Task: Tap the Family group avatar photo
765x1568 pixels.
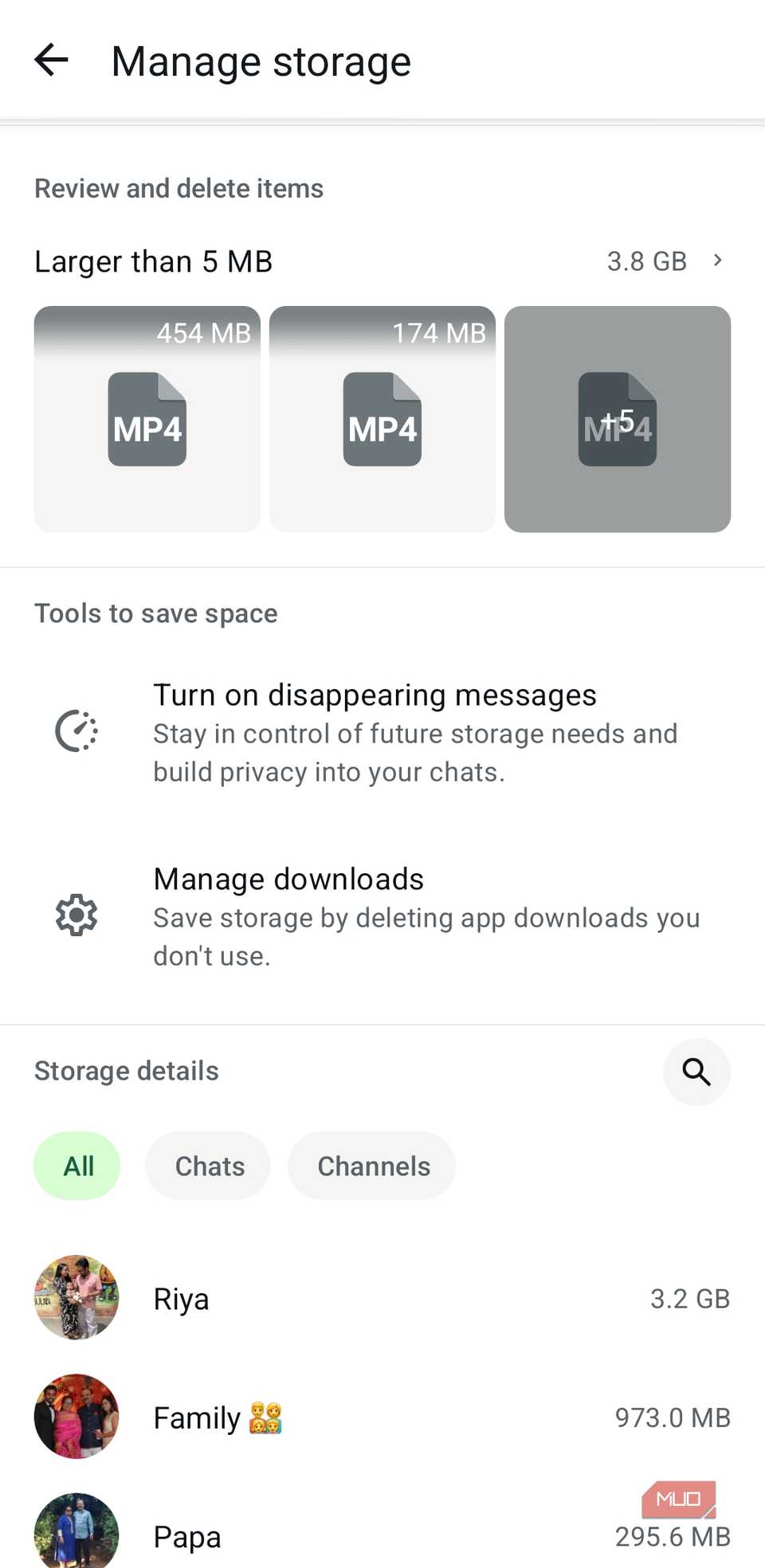Action: tap(76, 1417)
